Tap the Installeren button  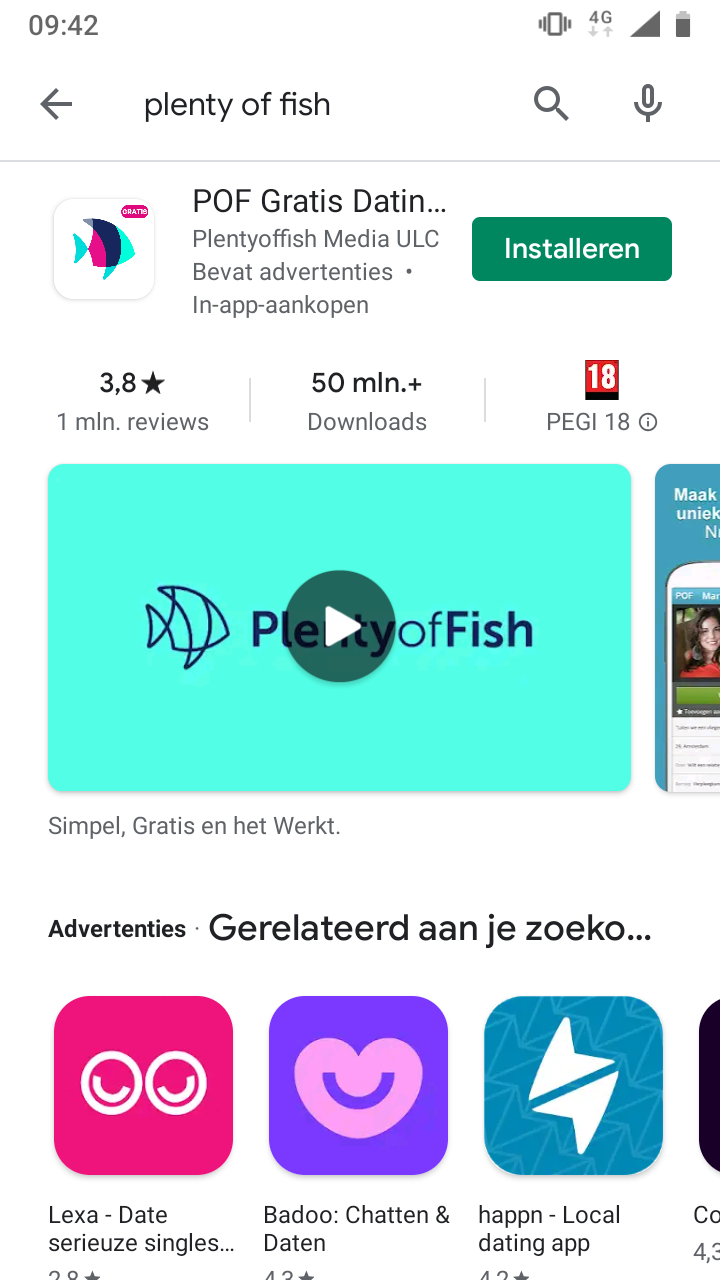pos(571,249)
